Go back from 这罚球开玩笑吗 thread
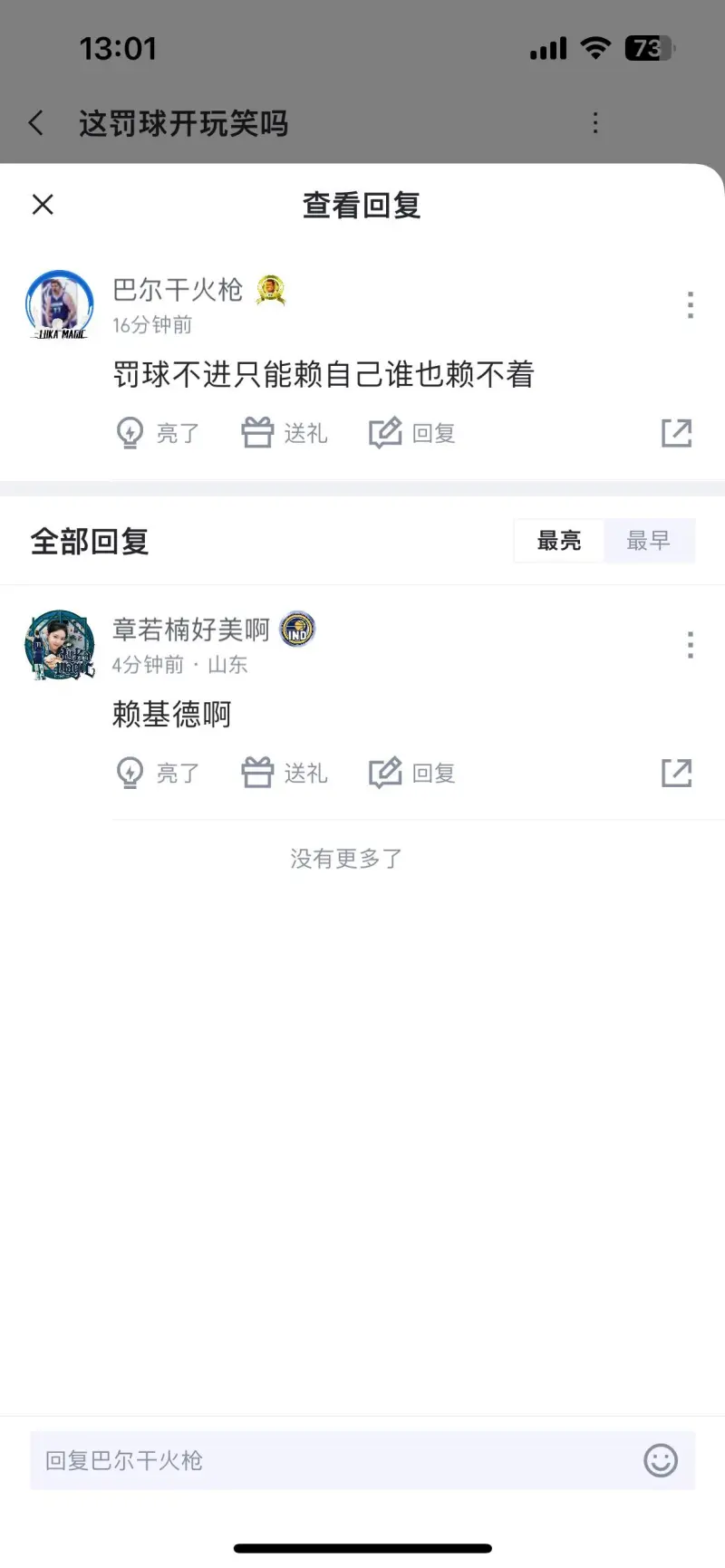725x1568 pixels. (x=36, y=123)
